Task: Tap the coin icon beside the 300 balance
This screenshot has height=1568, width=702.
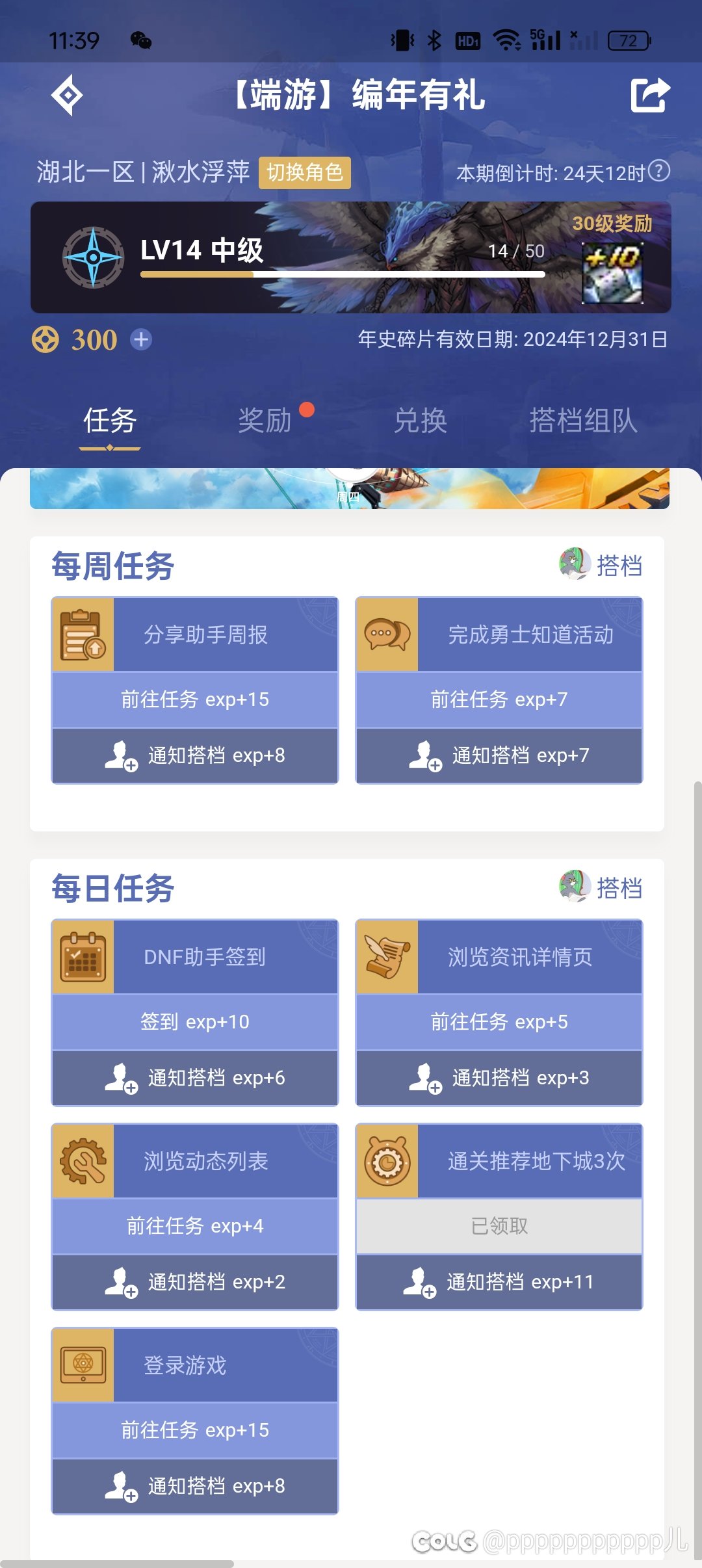Action: point(44,339)
